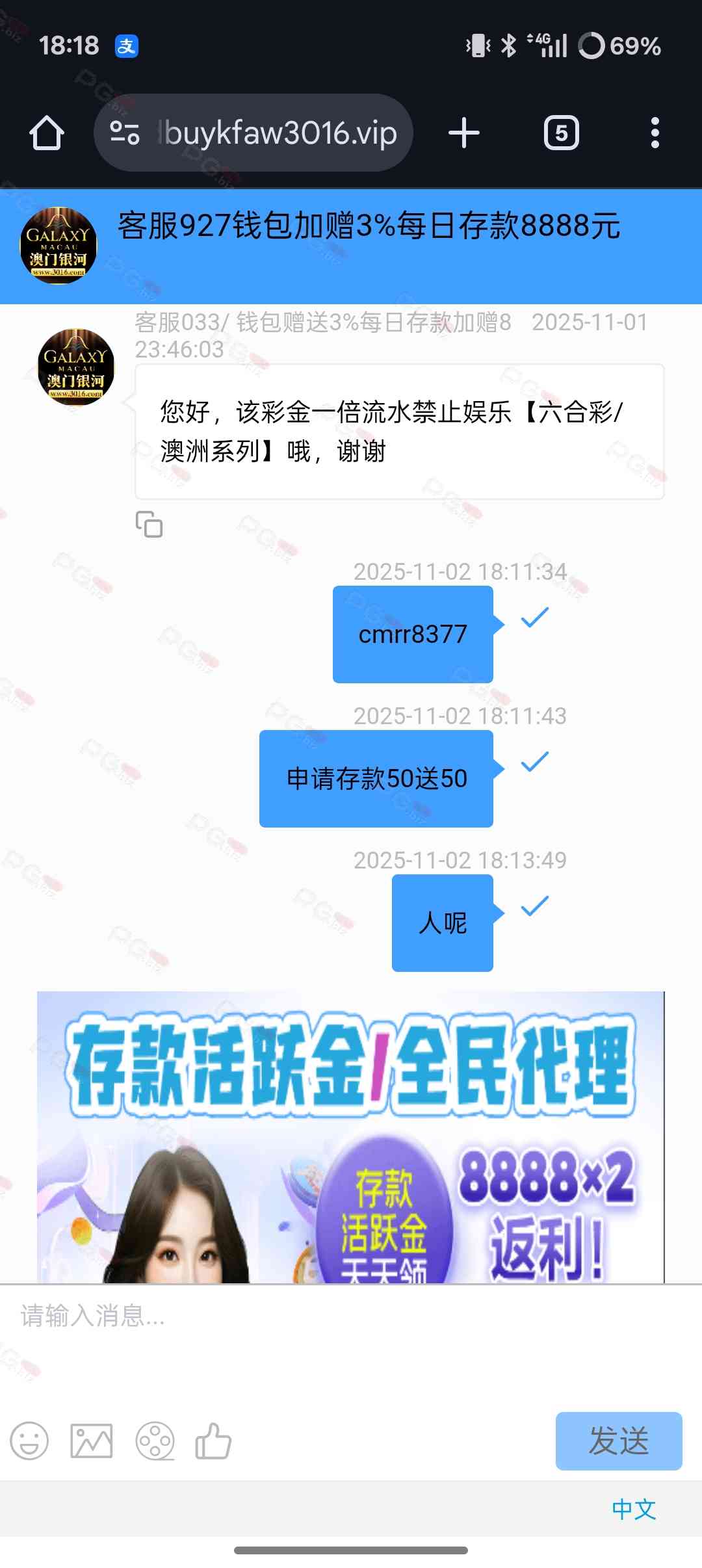702x1568 pixels.
Task: Tap the thumbs-up rating icon
Action: [213, 1441]
